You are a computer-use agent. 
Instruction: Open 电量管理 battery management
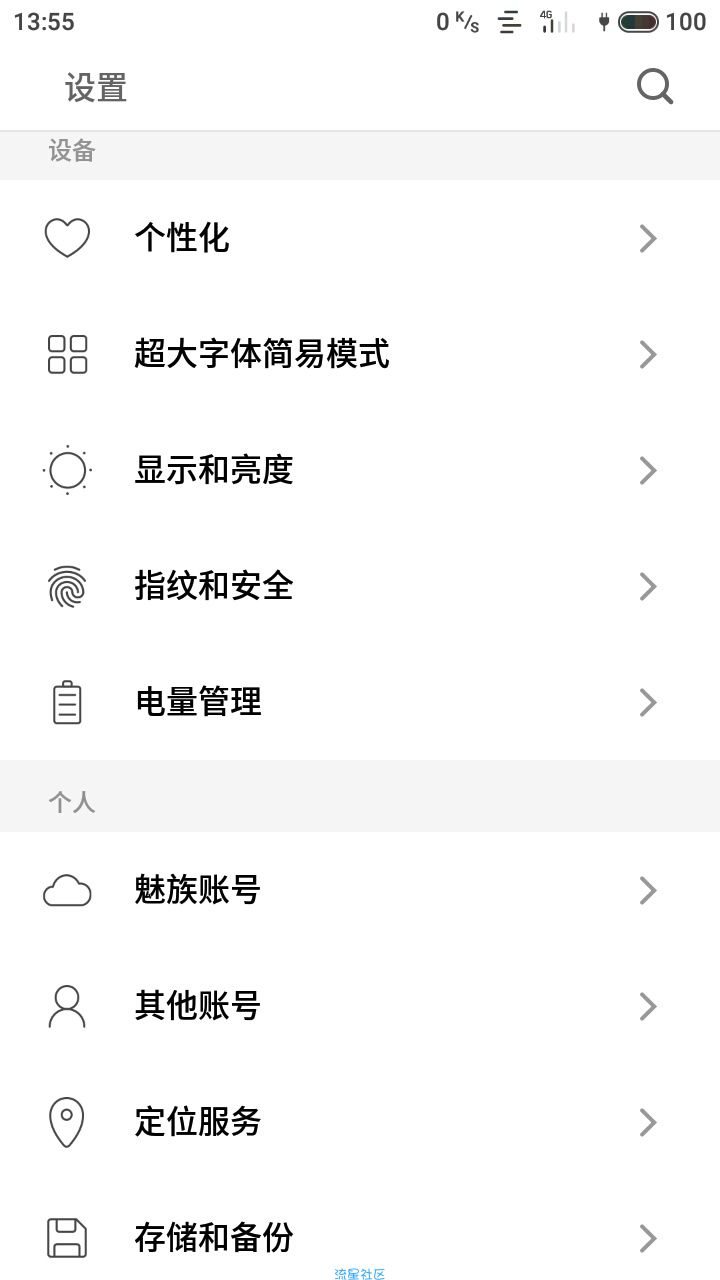(360, 702)
